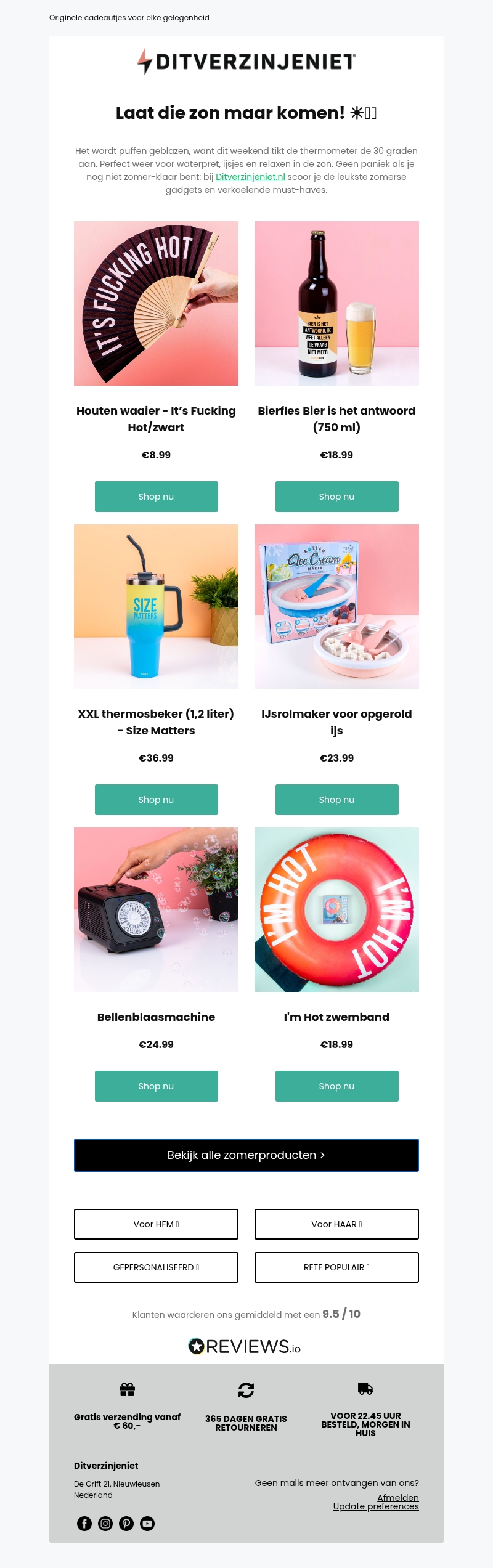This screenshot has width=493, height=1568.
Task: Visit the Facebook page icon
Action: [84, 1524]
